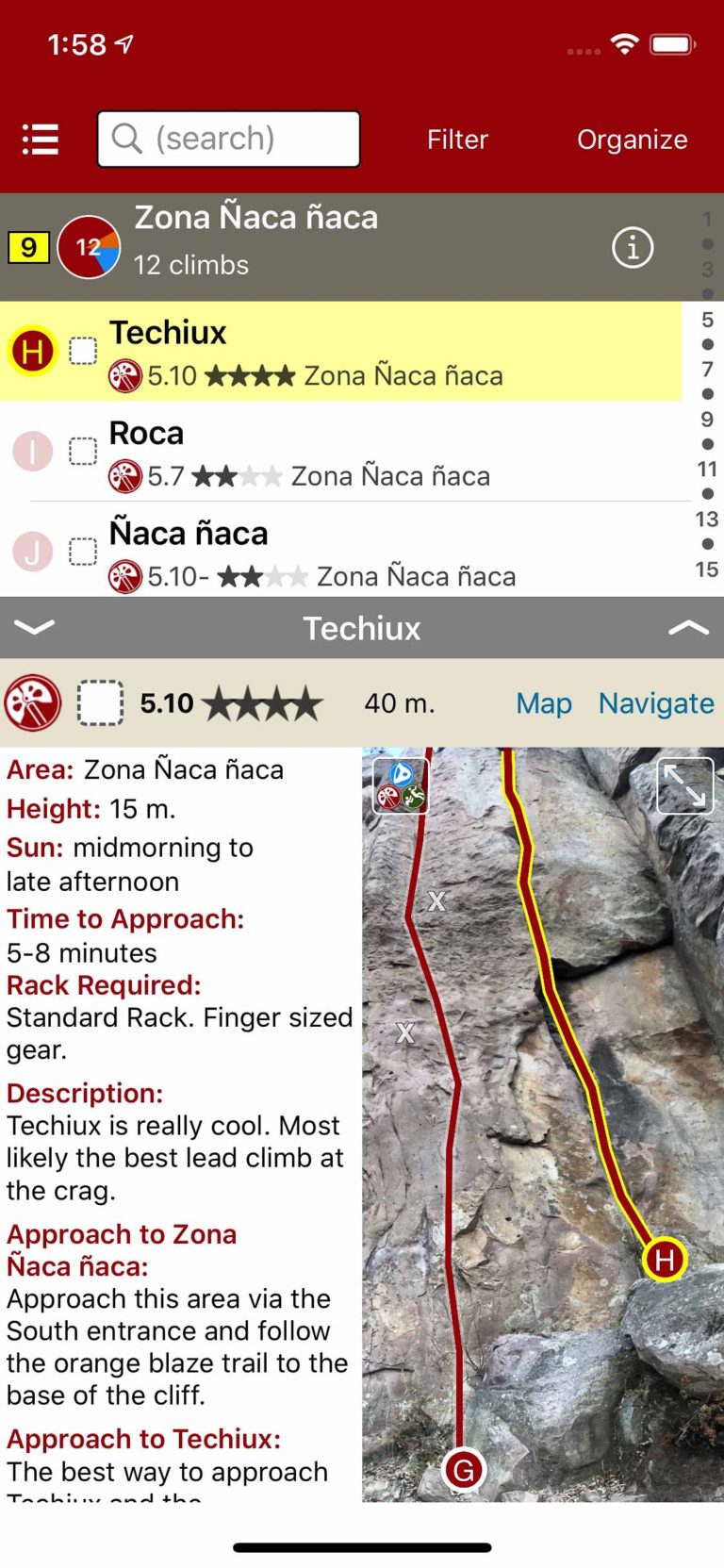This screenshot has width=724, height=1568.
Task: Tick the checkbox next to Roca
Action: 83,451
